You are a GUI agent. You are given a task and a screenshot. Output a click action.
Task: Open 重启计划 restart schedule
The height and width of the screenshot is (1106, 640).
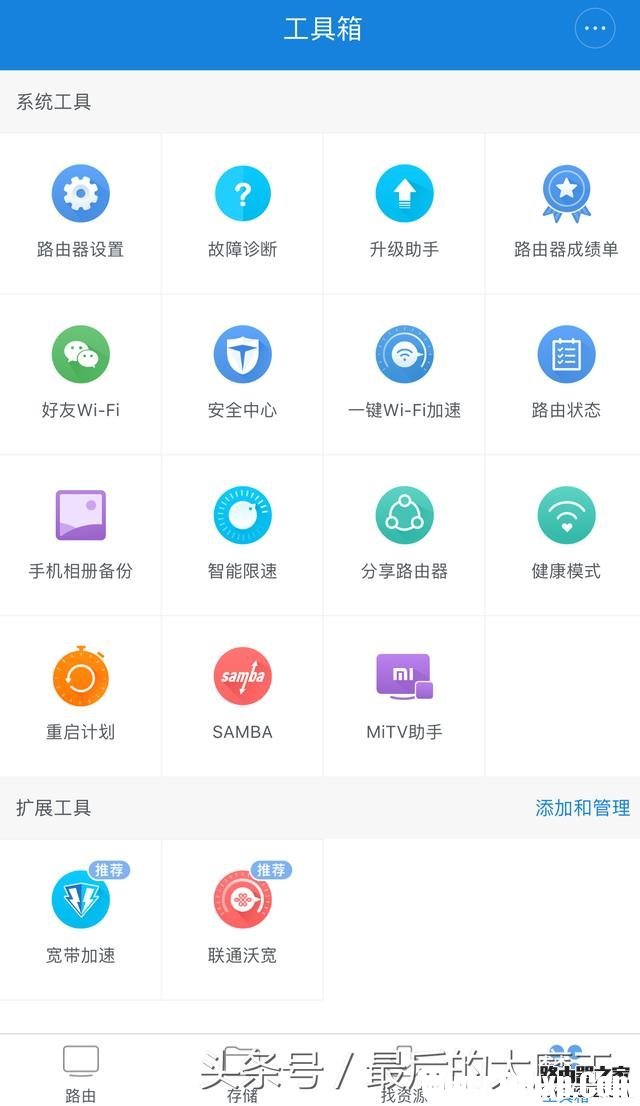pyautogui.click(x=81, y=696)
